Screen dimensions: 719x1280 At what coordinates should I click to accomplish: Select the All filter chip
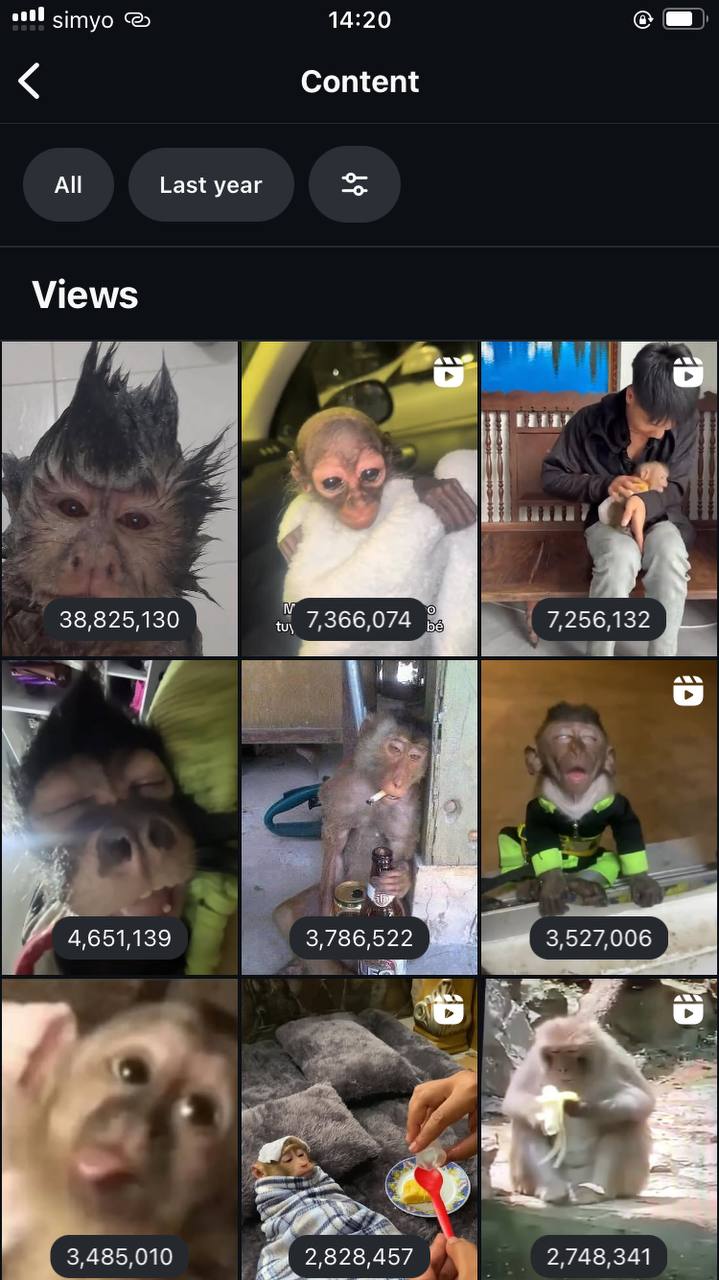click(x=68, y=185)
